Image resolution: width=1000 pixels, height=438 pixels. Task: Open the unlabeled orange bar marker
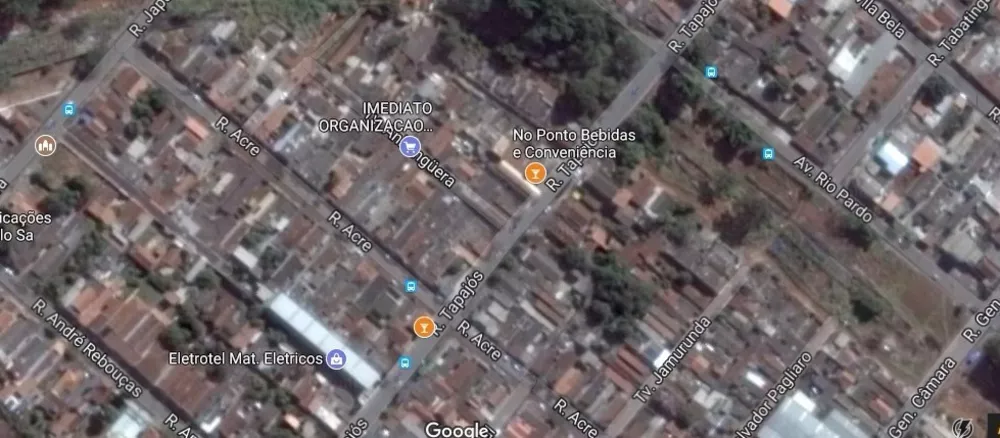423,326
